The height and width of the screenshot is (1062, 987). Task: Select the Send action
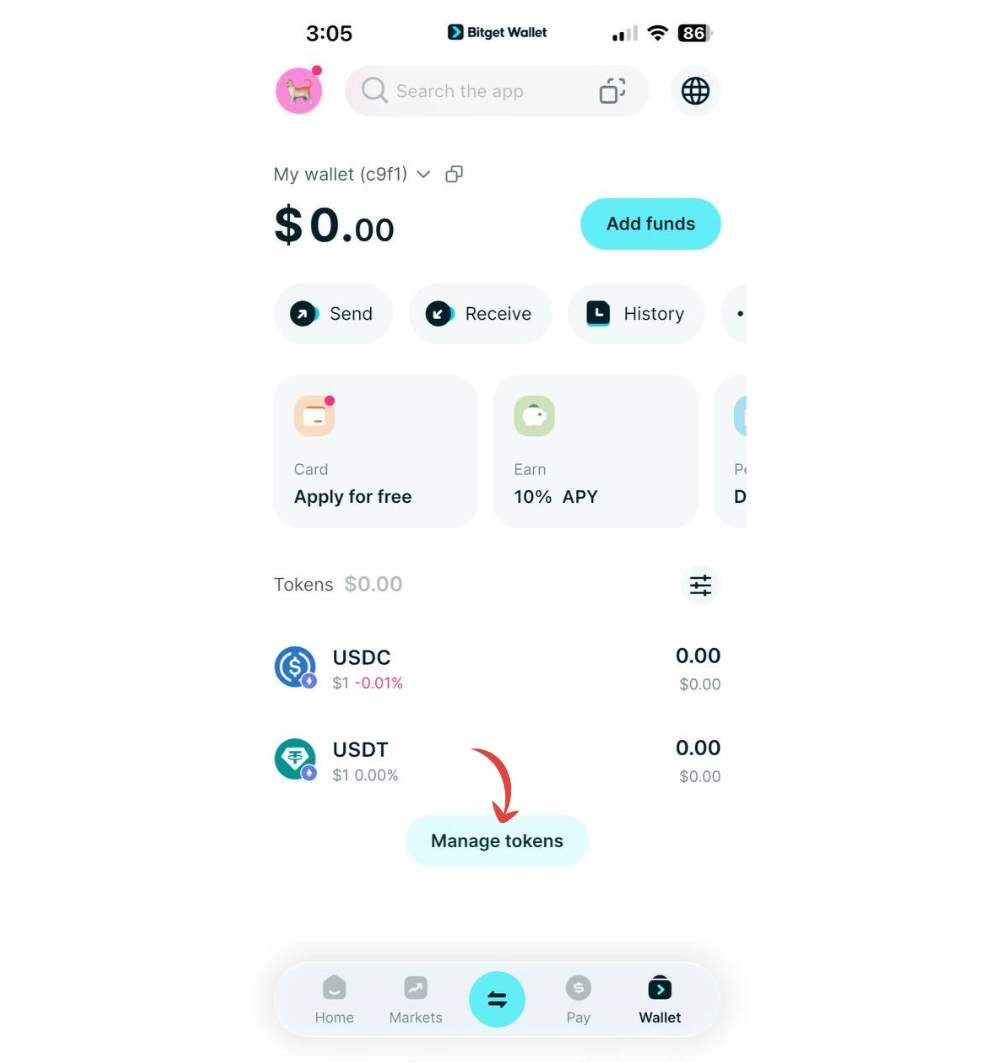(333, 314)
